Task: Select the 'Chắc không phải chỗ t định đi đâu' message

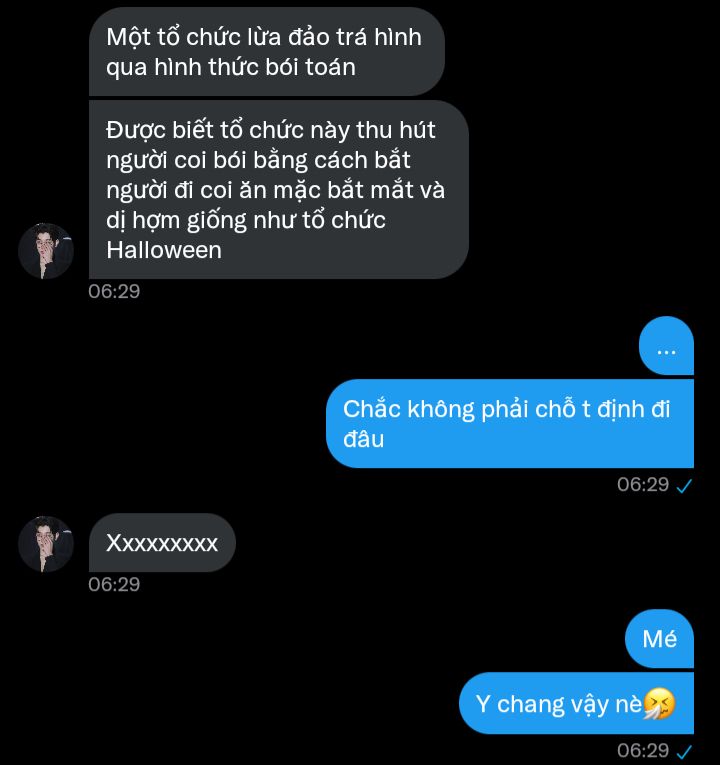Action: [509, 423]
